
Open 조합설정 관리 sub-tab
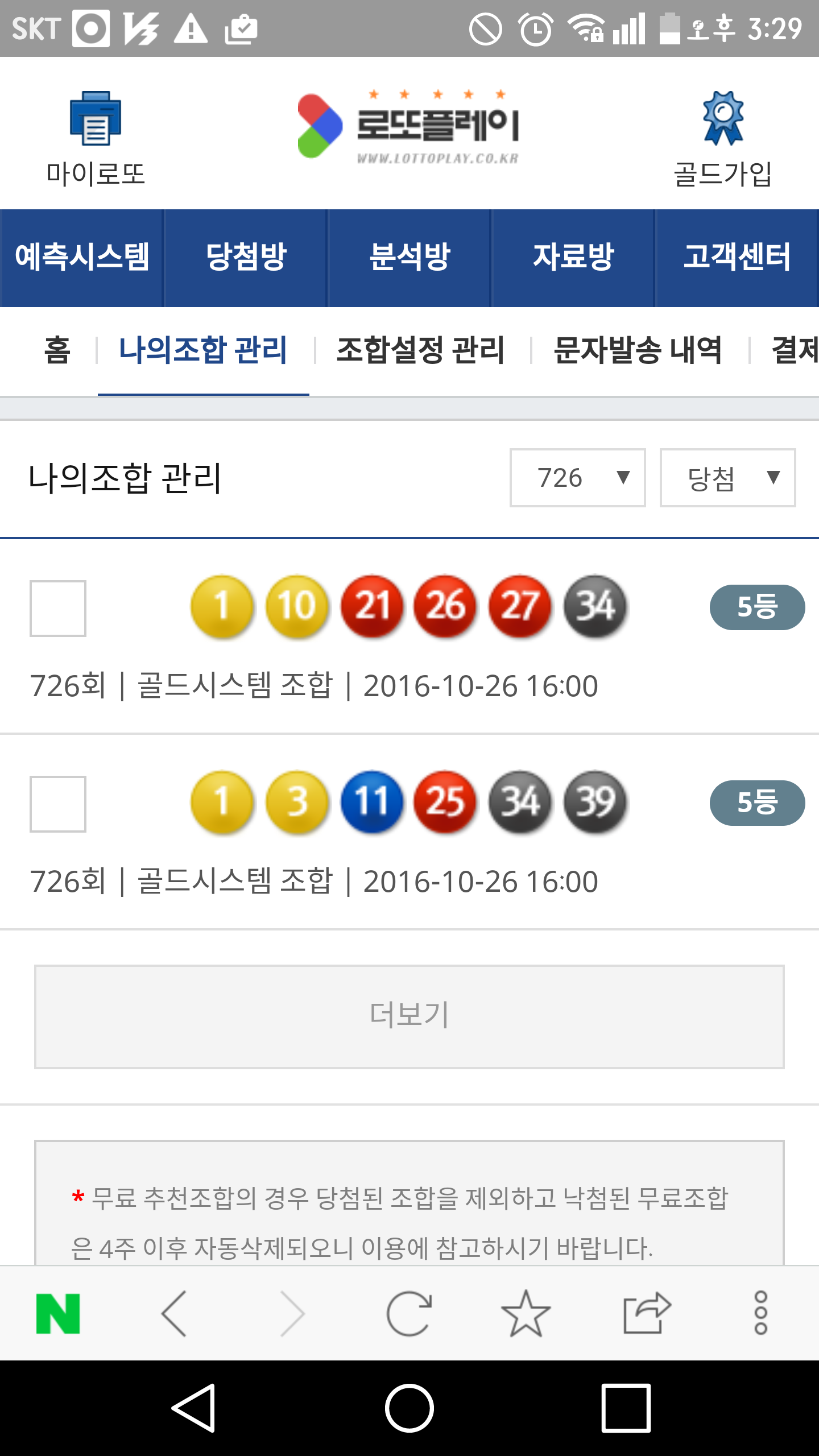point(420,350)
